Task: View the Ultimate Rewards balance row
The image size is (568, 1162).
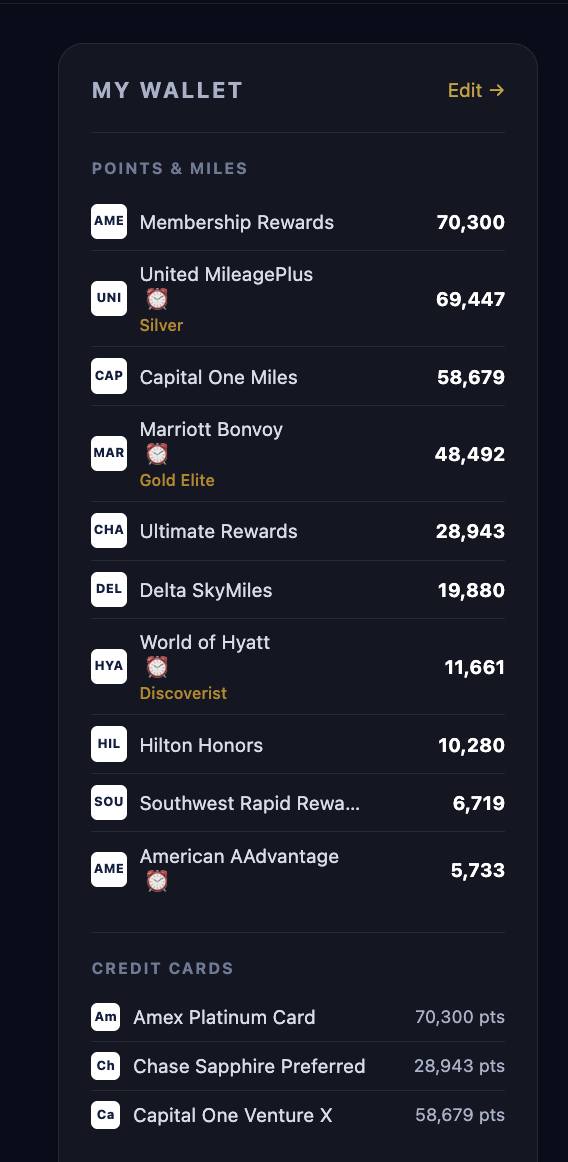Action: pyautogui.click(x=298, y=531)
